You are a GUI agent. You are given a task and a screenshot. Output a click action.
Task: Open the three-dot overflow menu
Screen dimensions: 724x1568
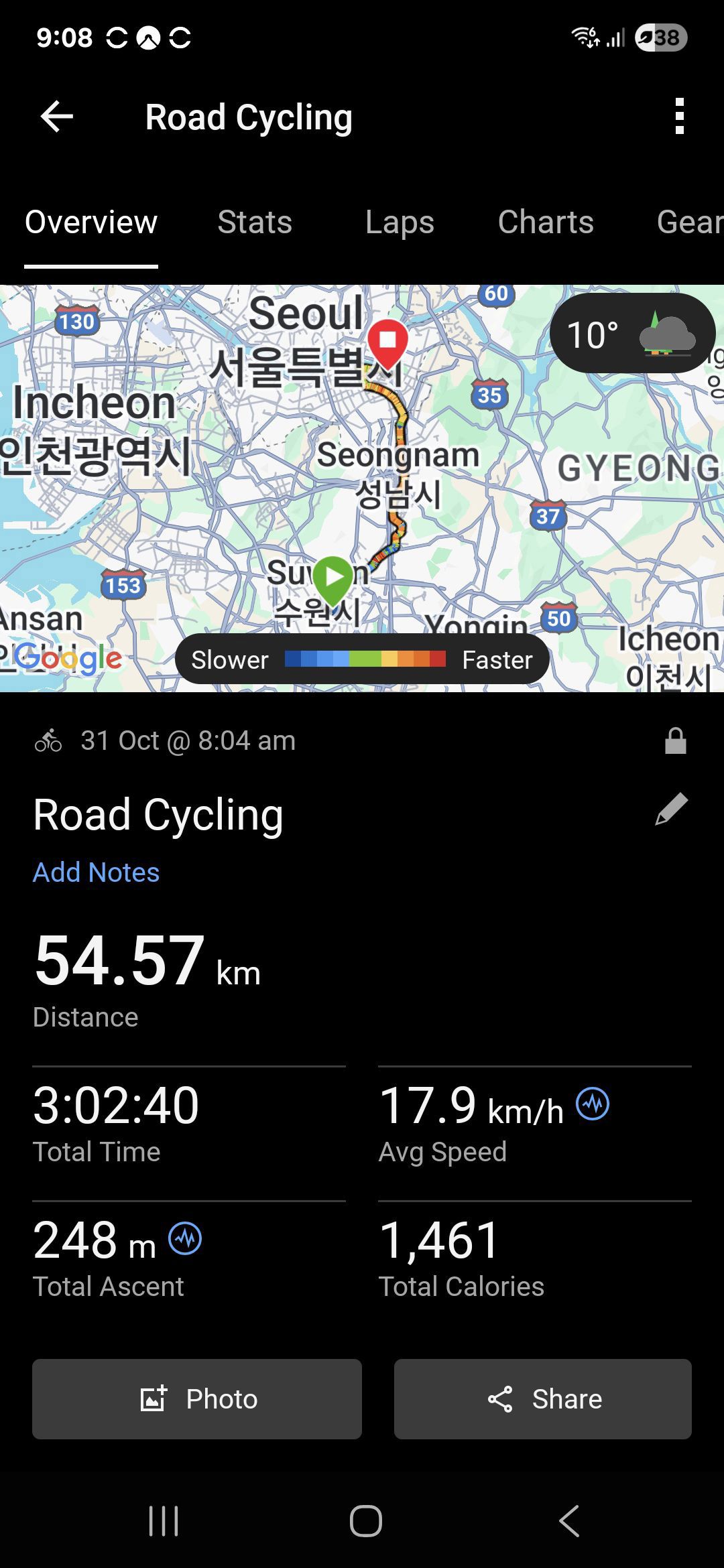click(x=679, y=117)
